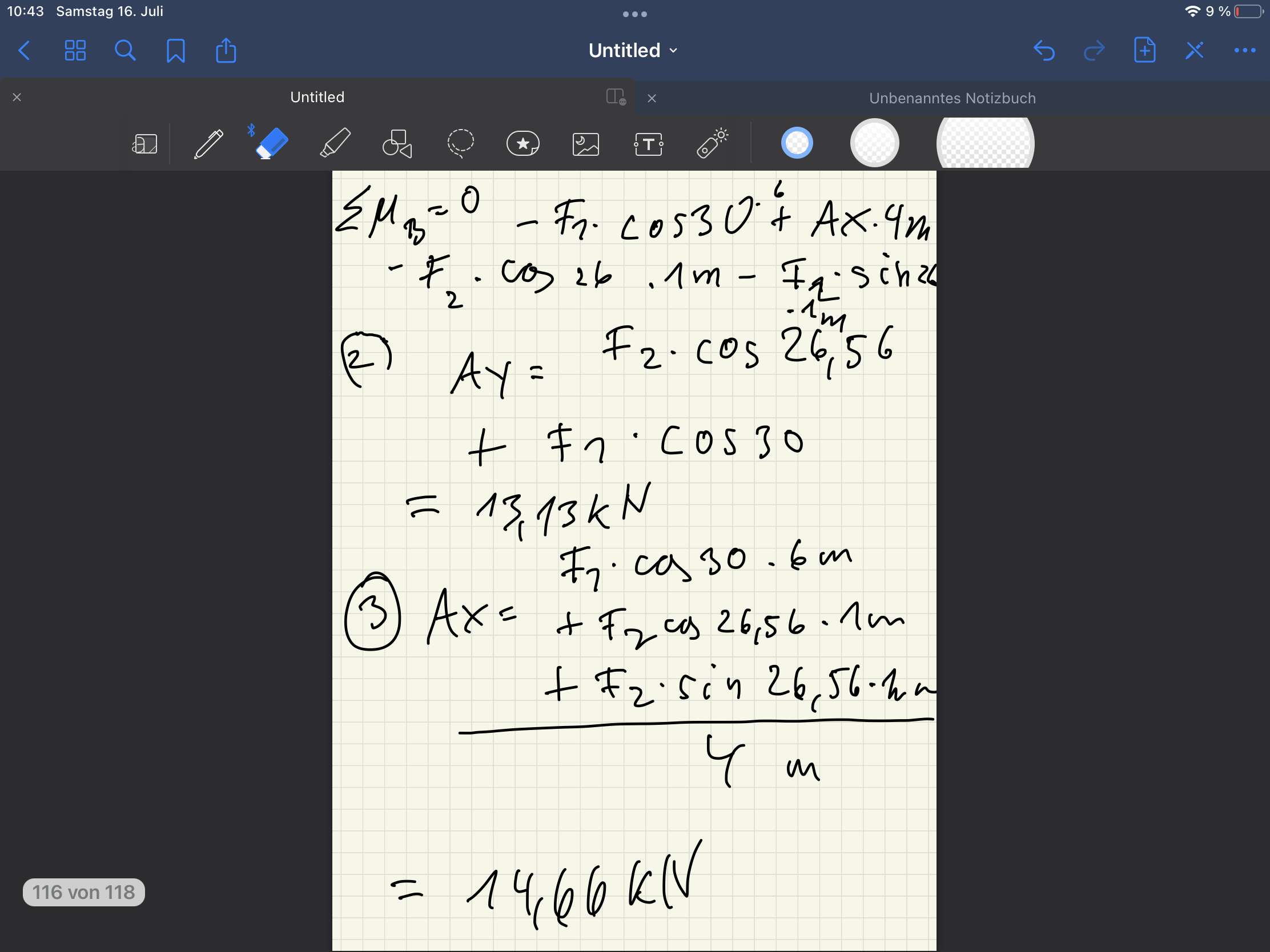
Task: Insert an image with the picture tool
Action: [586, 144]
